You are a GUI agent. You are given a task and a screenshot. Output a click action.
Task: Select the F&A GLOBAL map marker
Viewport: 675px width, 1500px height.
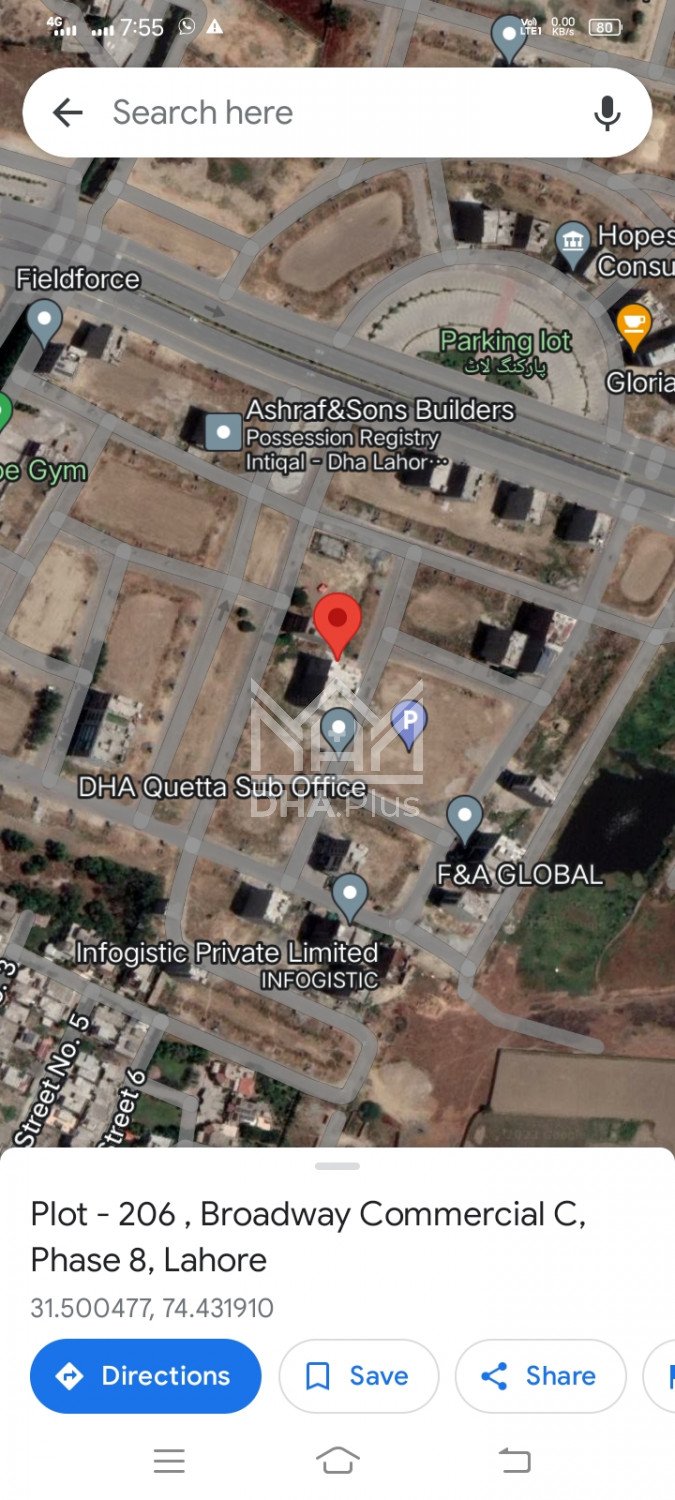[x=464, y=816]
